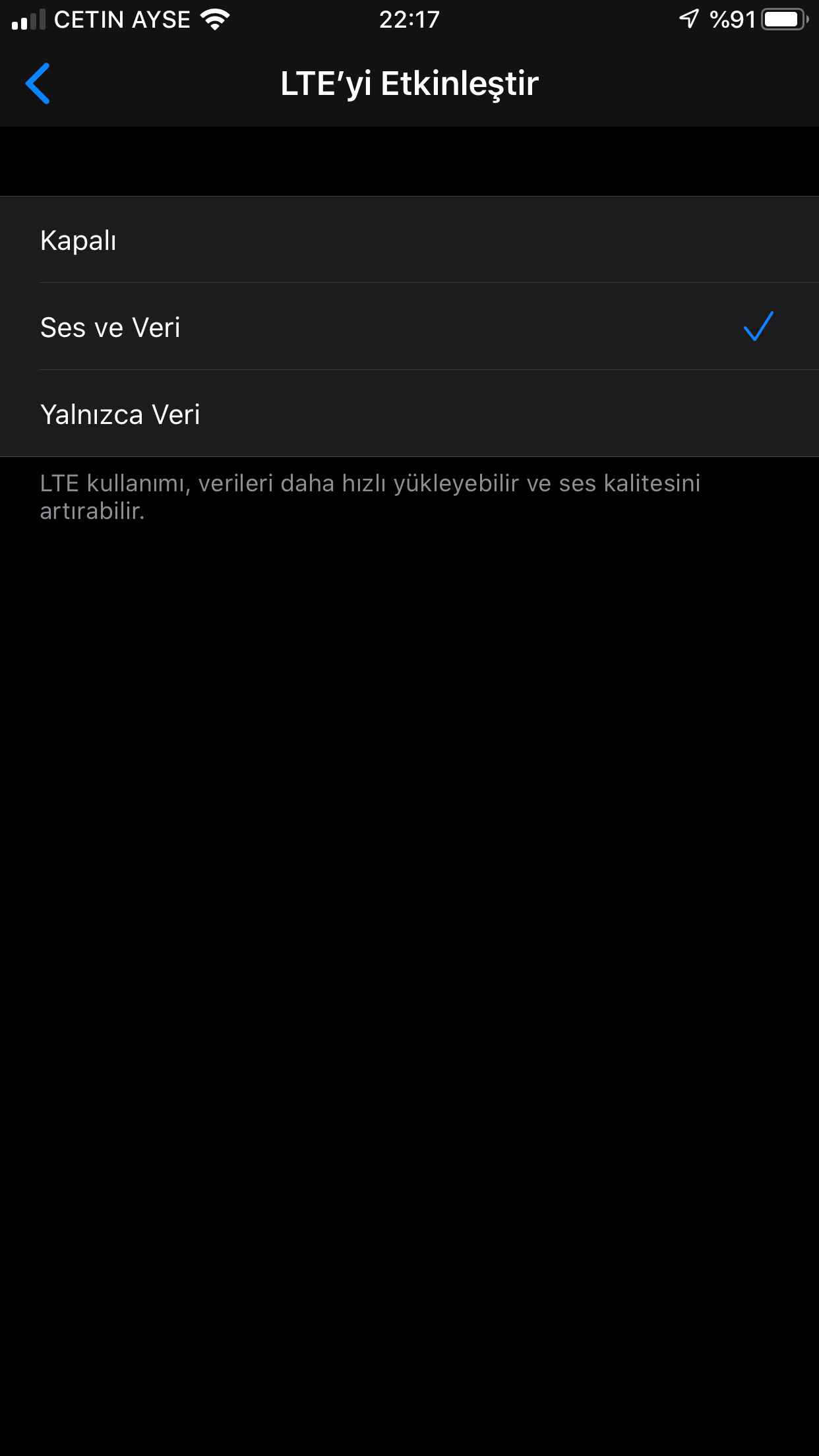
Task: Select the Kapalı option
Action: point(409,240)
